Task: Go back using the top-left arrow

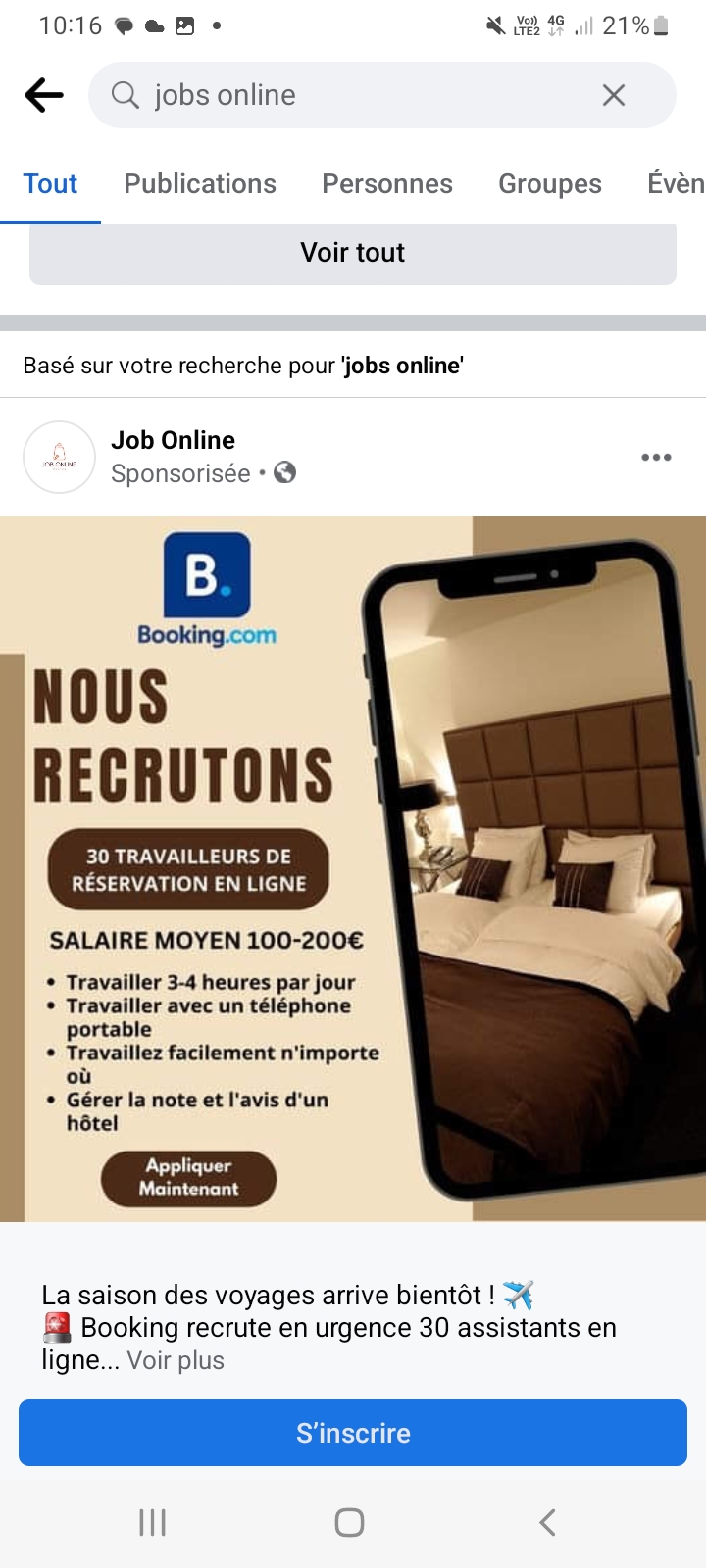Action: pyautogui.click(x=44, y=95)
